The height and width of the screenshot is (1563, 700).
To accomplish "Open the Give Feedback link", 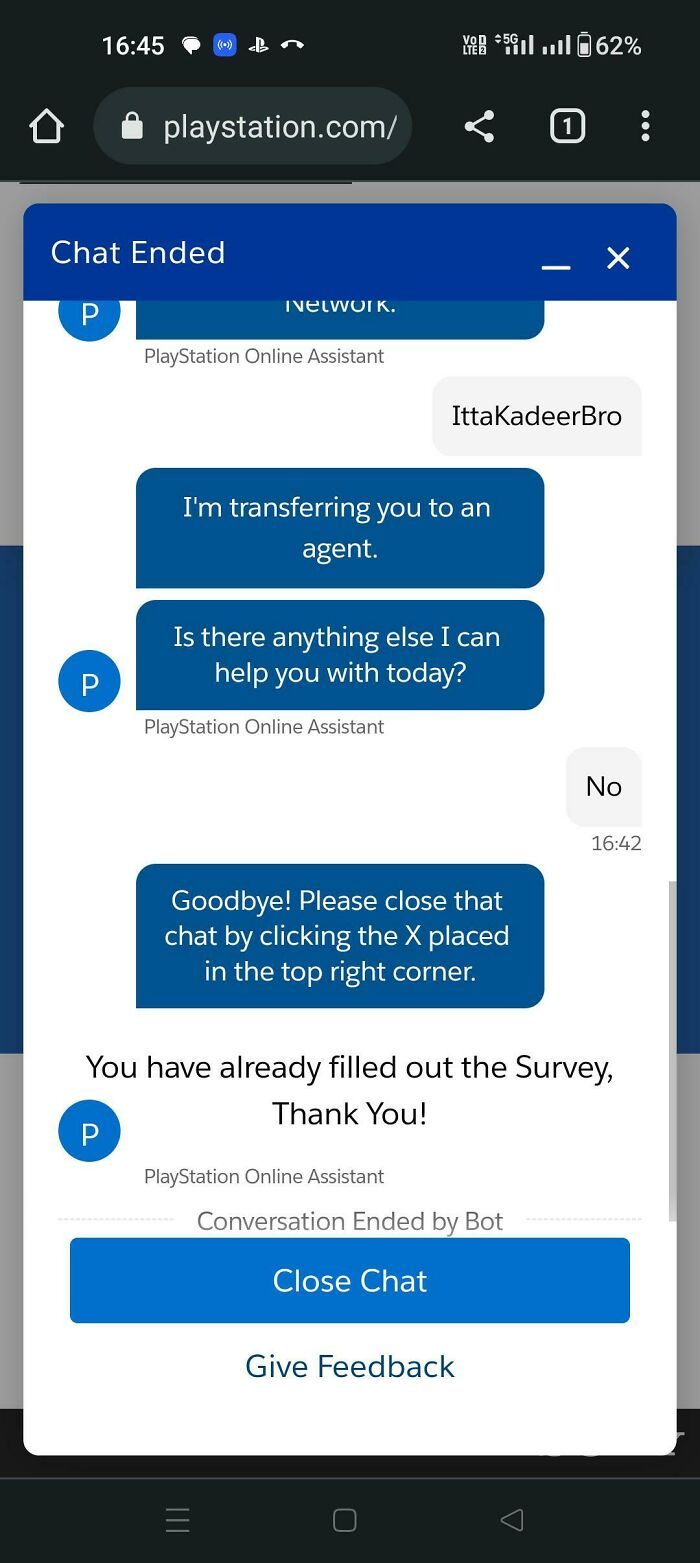I will point(350,1366).
